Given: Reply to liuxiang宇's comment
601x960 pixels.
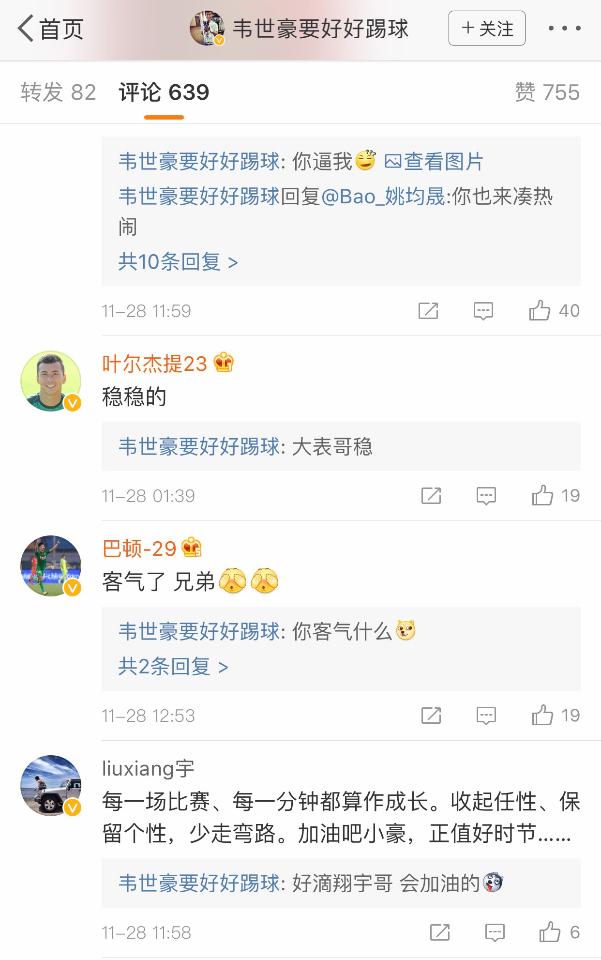Looking at the screenshot, I should click(x=495, y=932).
